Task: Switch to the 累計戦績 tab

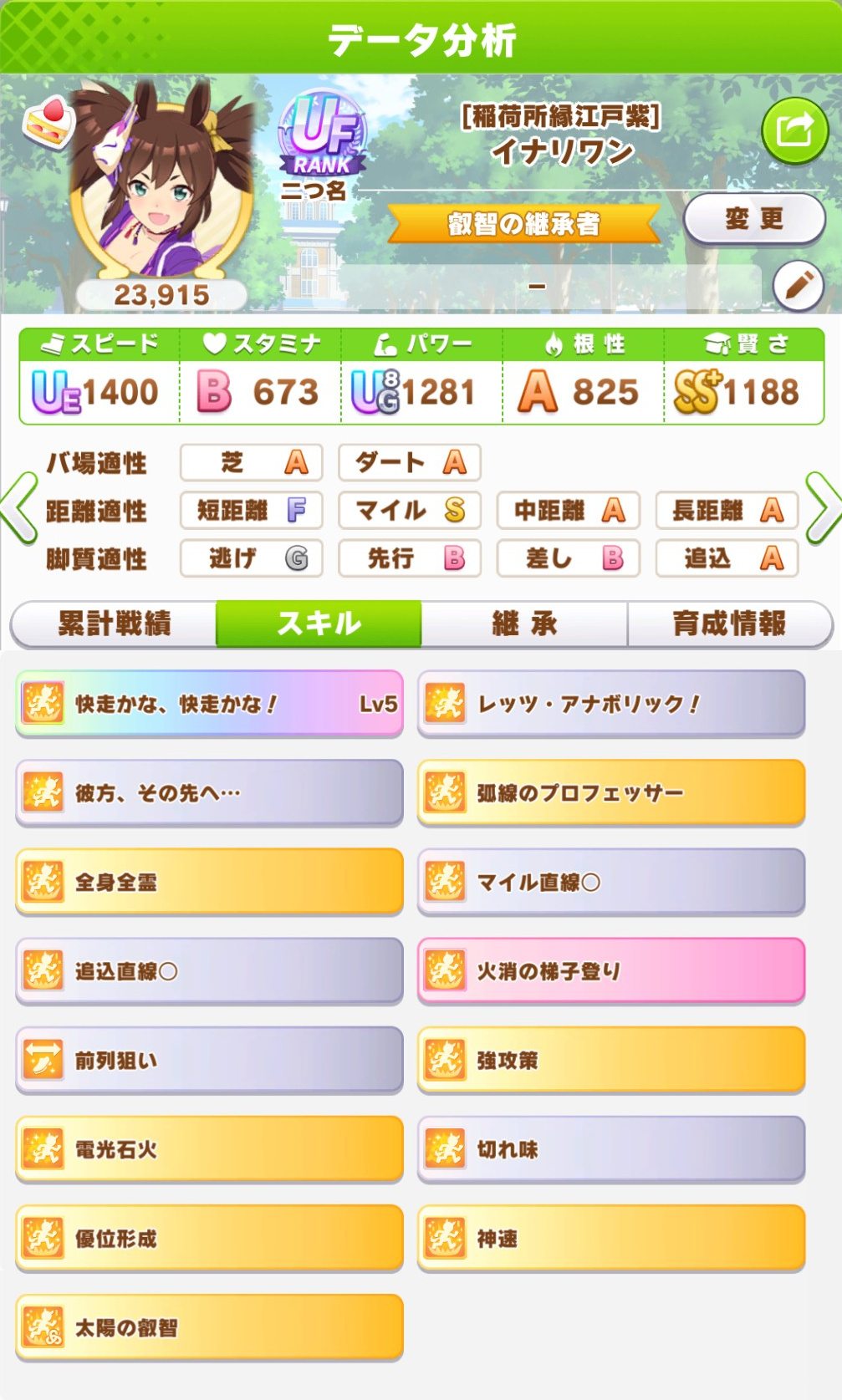Action: click(x=114, y=624)
